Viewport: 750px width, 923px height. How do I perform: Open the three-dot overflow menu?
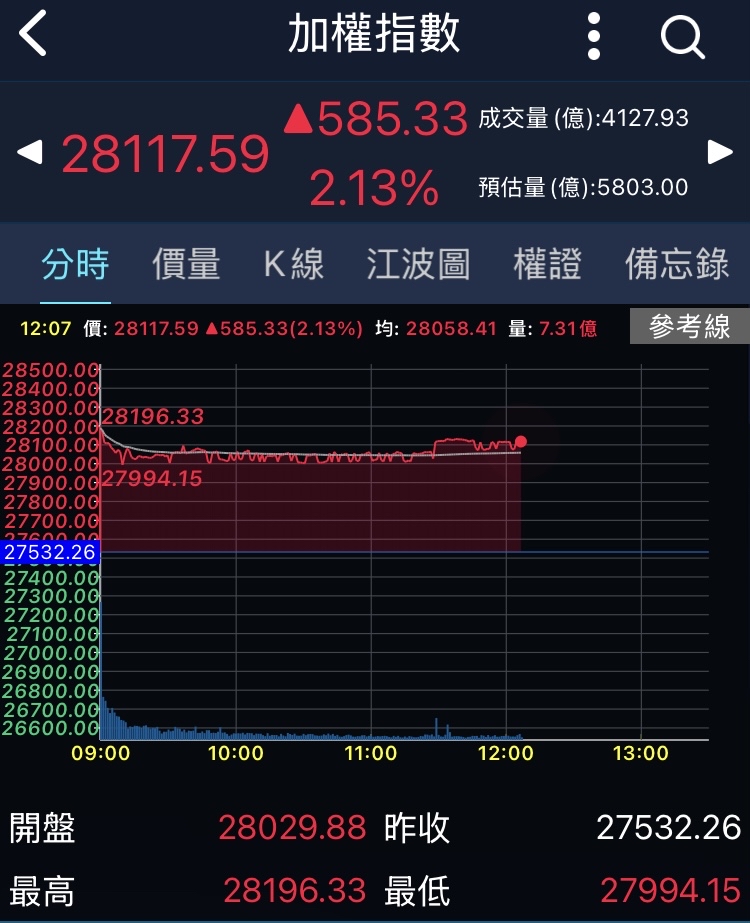point(594,37)
